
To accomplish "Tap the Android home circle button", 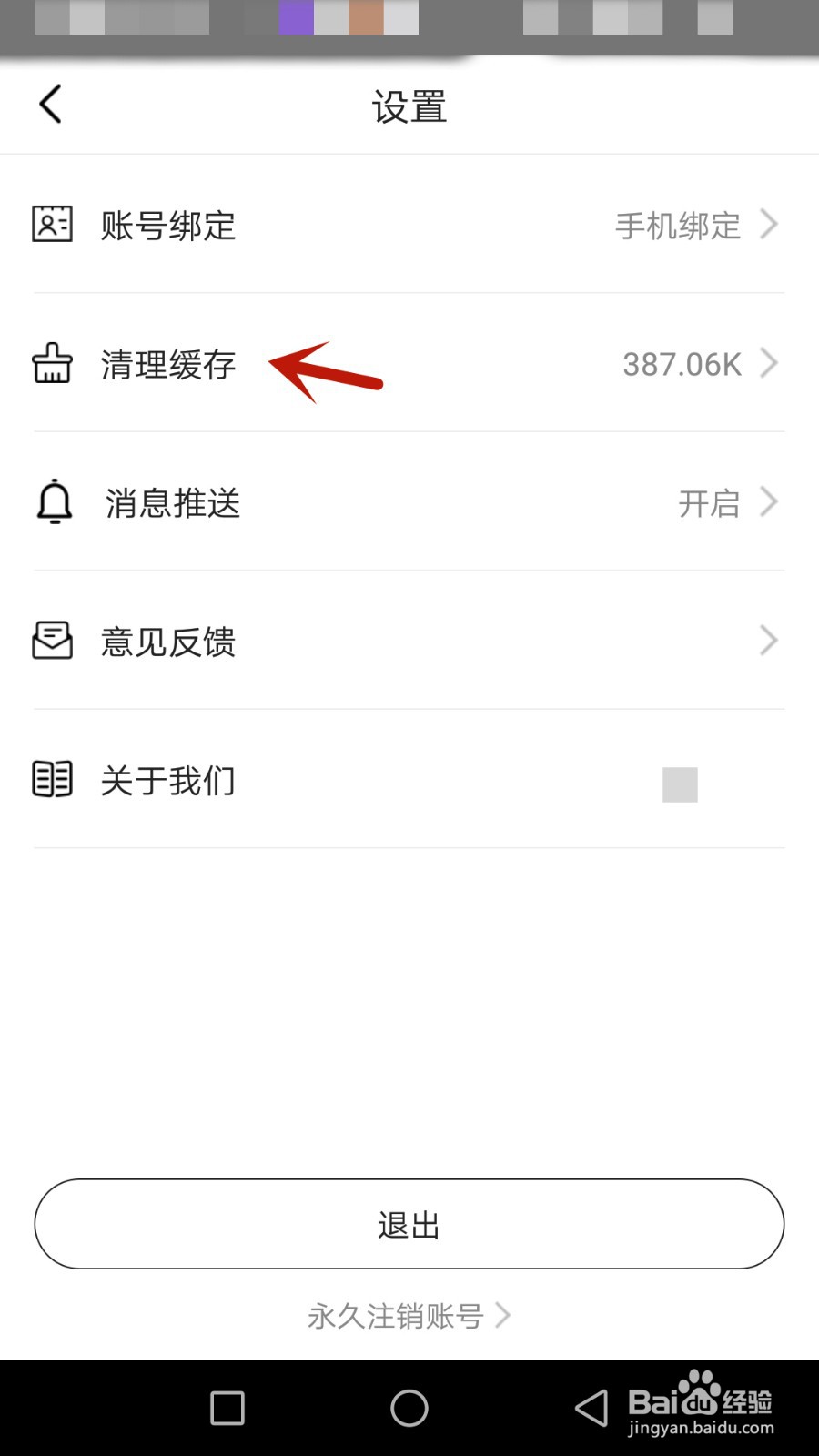I will 409,1407.
